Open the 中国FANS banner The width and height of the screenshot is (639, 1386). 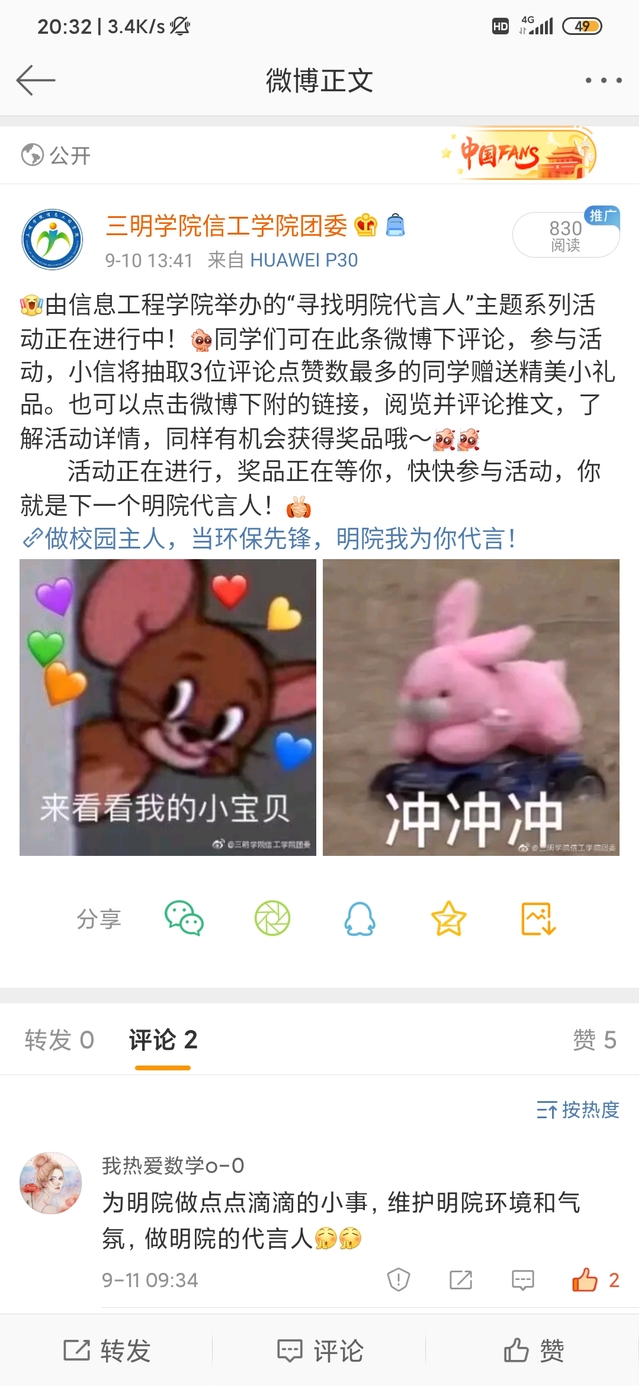(x=518, y=155)
